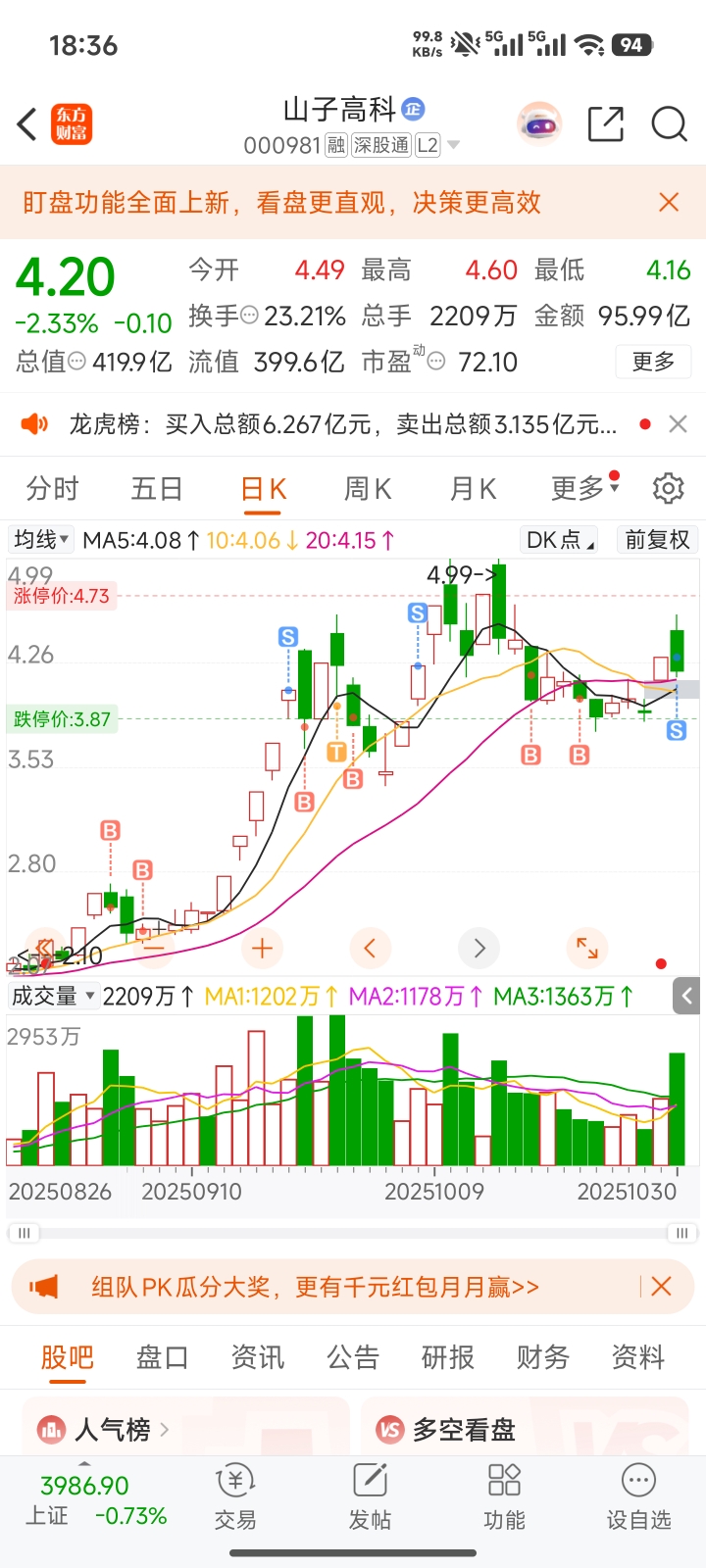Open the 成交量 indicator dropdown

click(x=53, y=997)
